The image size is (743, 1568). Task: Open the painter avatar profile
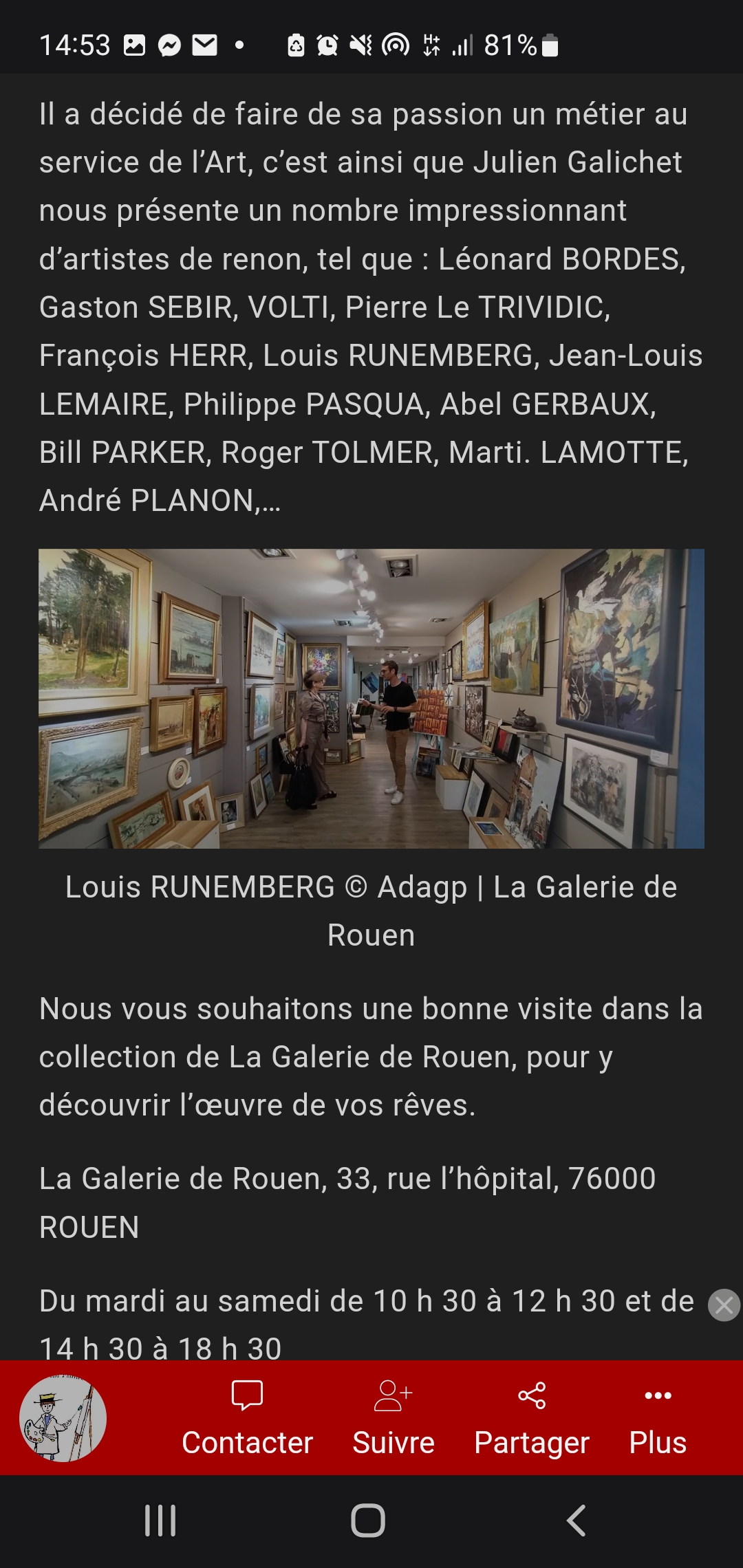tap(63, 1418)
